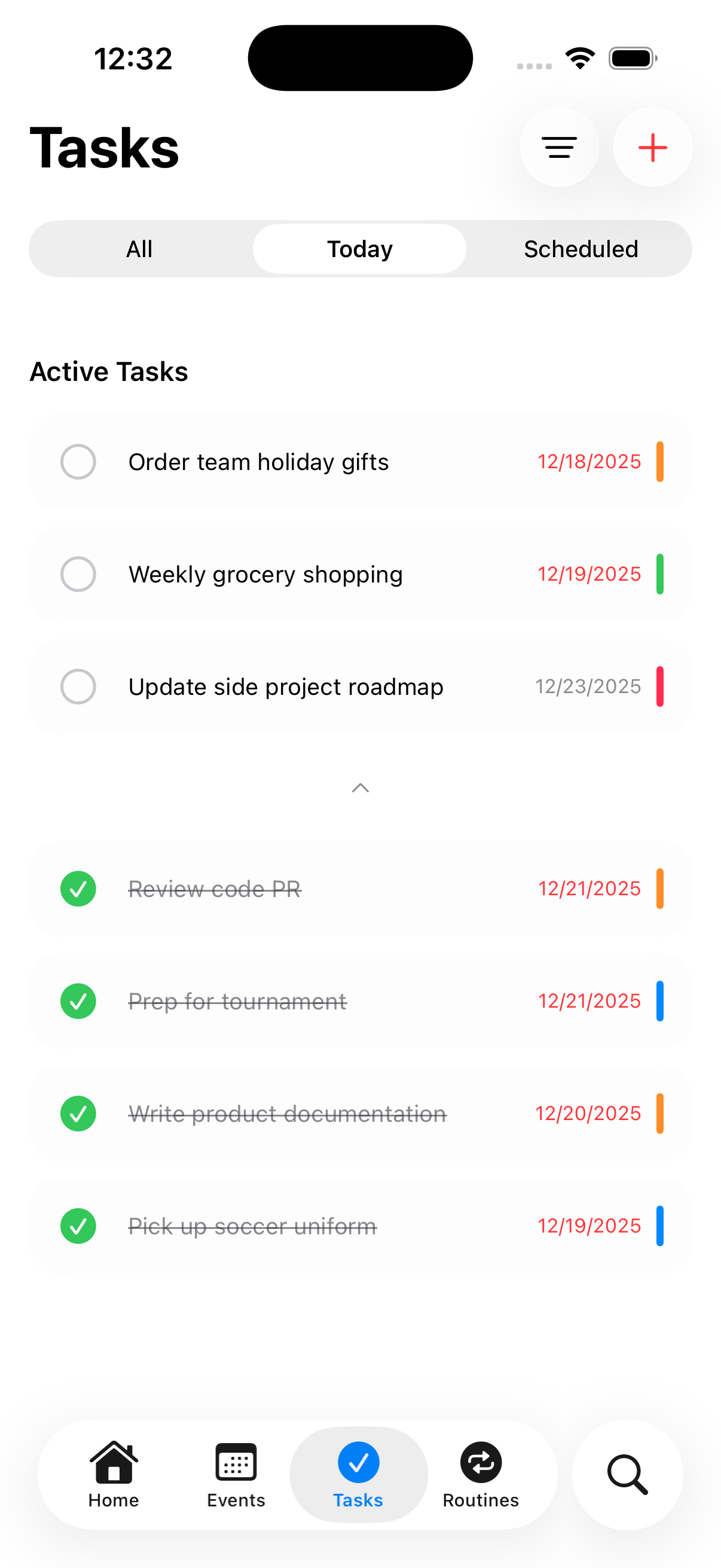
Task: Tap the Tasks checkmark icon
Action: [358, 1462]
